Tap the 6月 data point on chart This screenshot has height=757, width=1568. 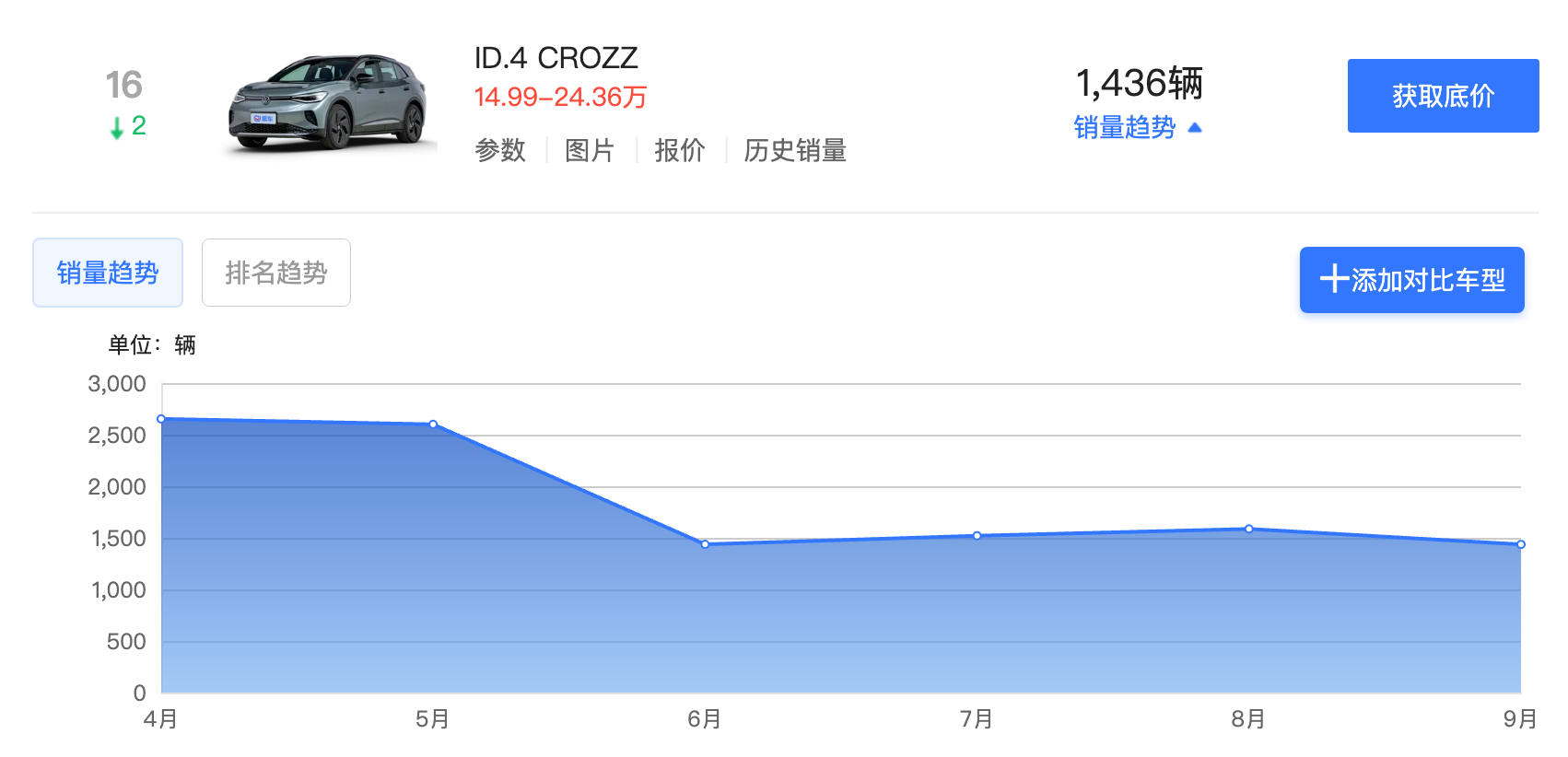[x=705, y=544]
